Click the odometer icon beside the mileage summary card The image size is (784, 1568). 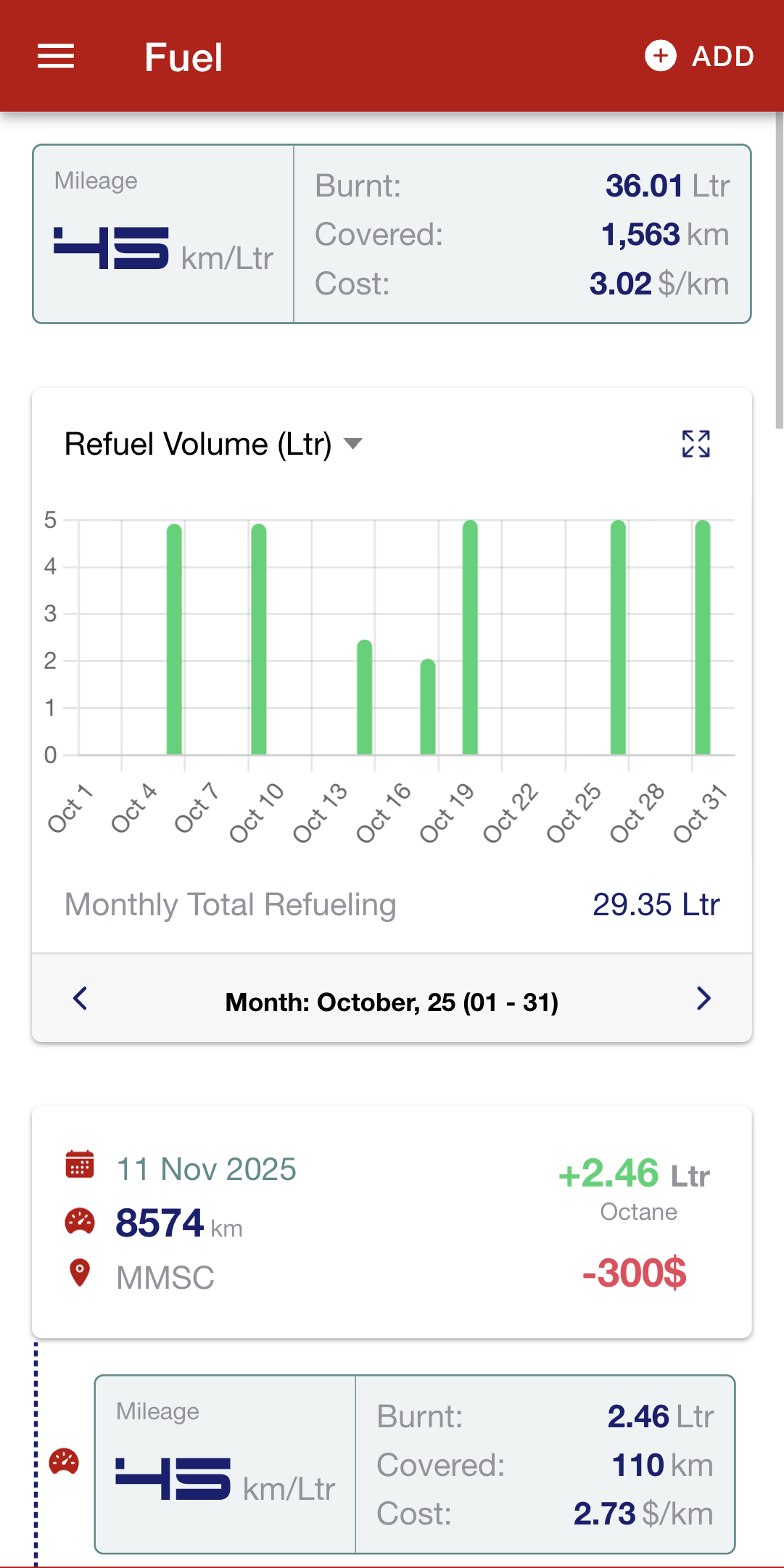[65, 1463]
